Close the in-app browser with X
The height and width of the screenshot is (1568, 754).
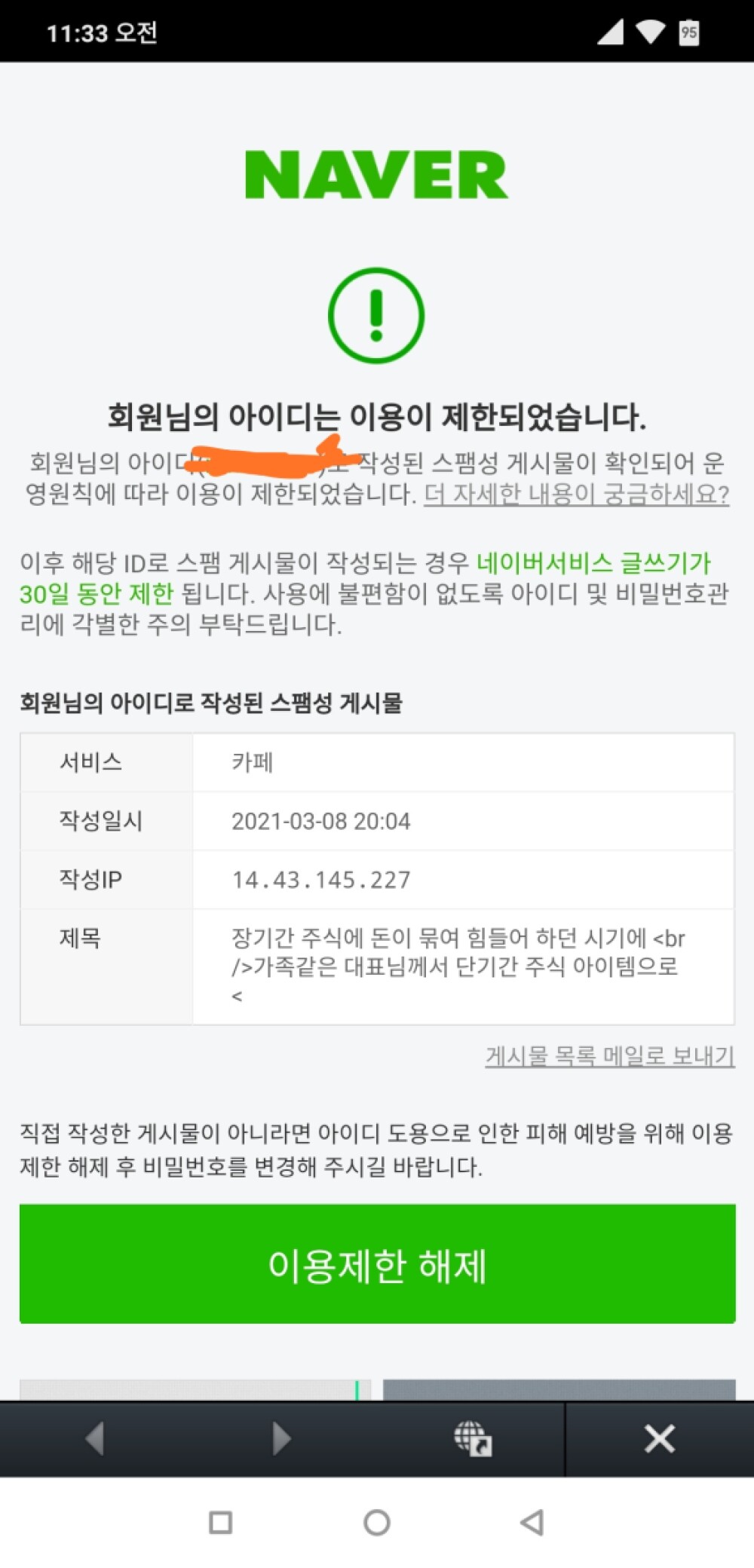point(659,1438)
